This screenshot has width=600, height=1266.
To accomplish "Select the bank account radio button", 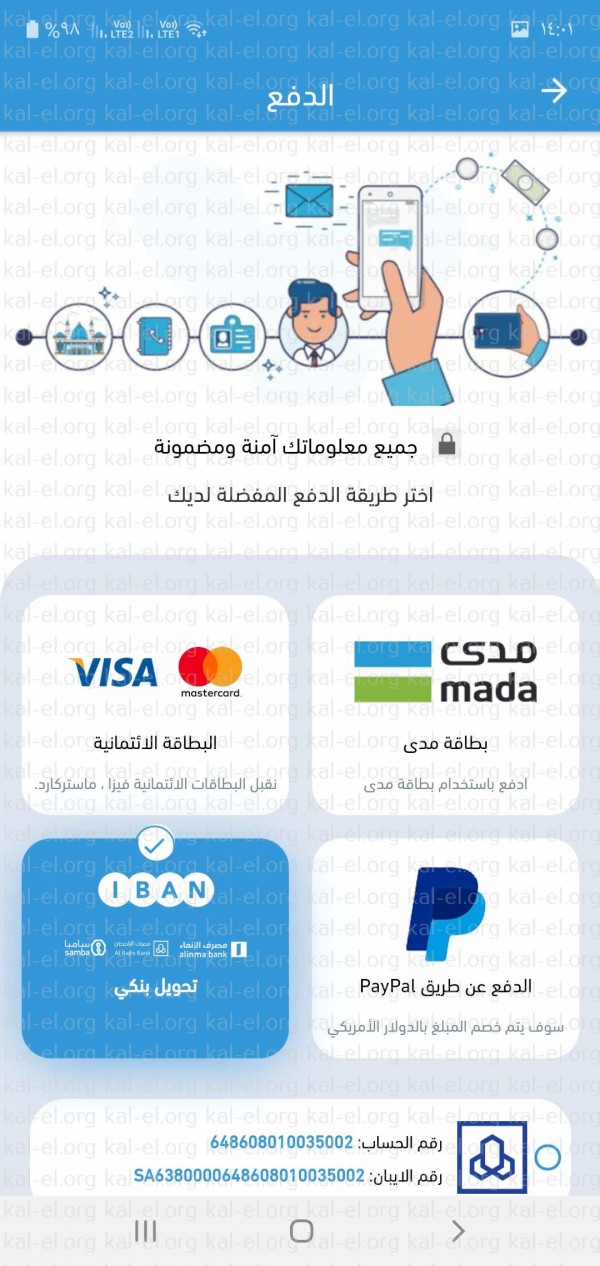I will tap(547, 1158).
